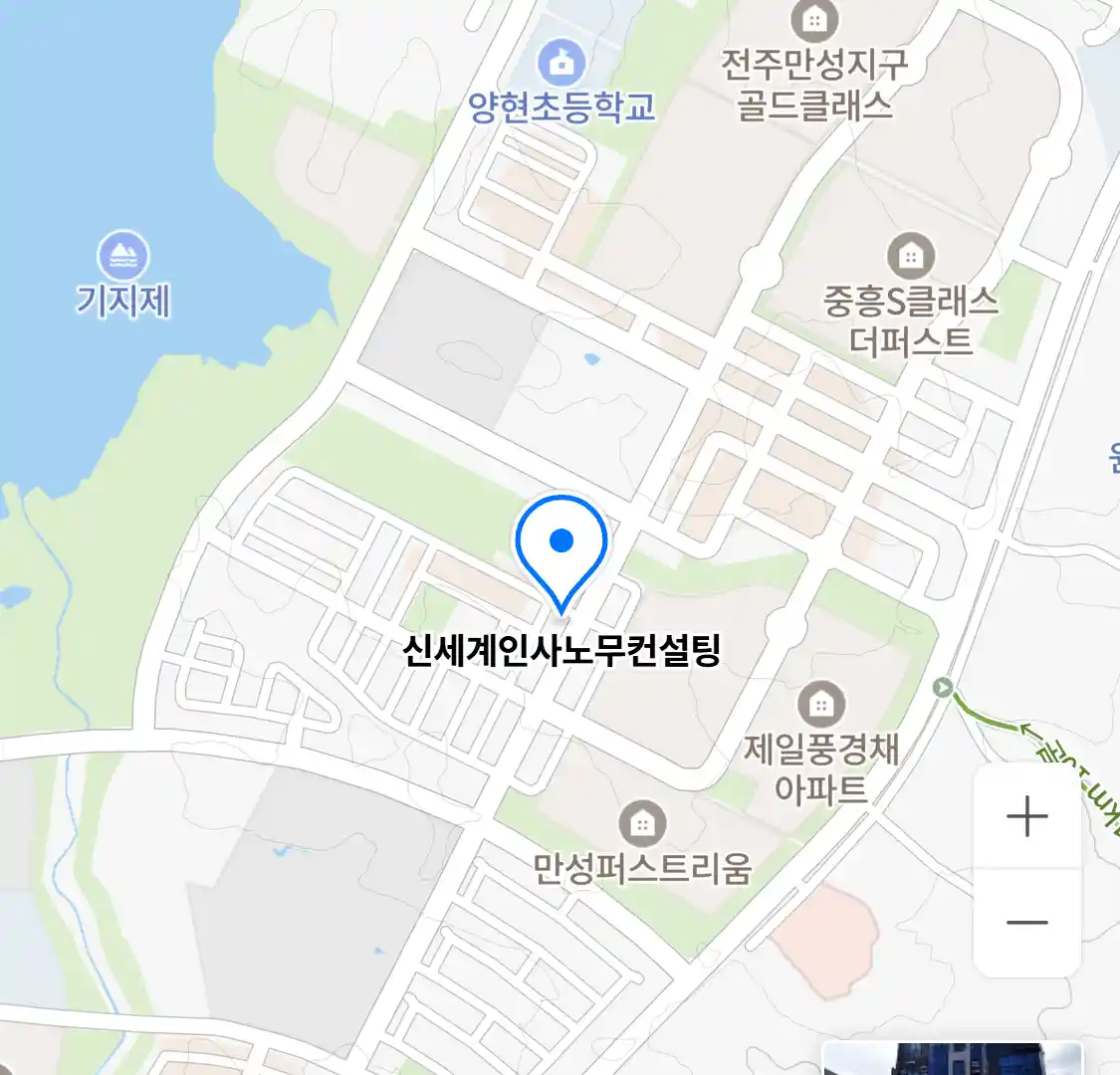Select the 양현초등학교 school marker
The height and width of the screenshot is (1075, 1120).
click(562, 65)
